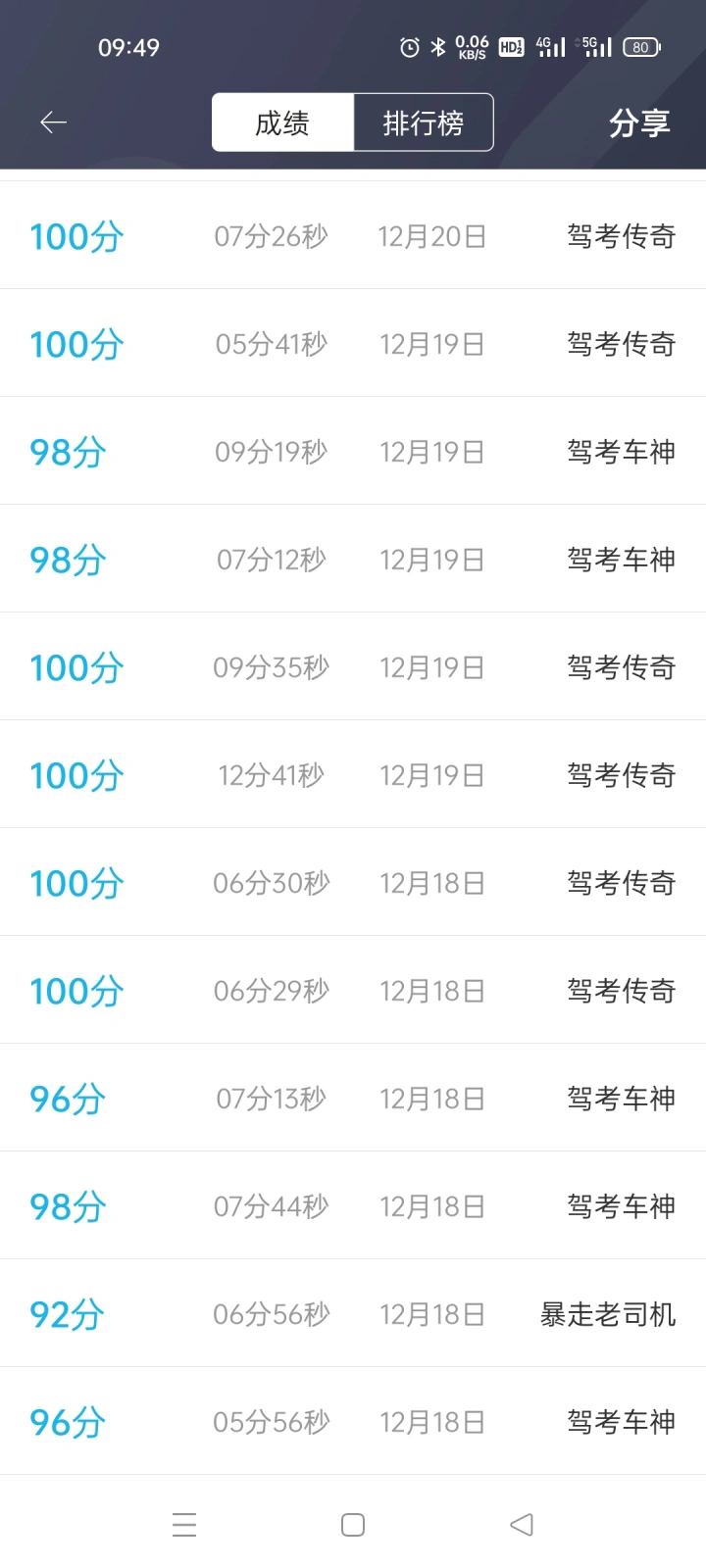Select the 成绩 tab
The image size is (706, 1568).
coord(282,122)
